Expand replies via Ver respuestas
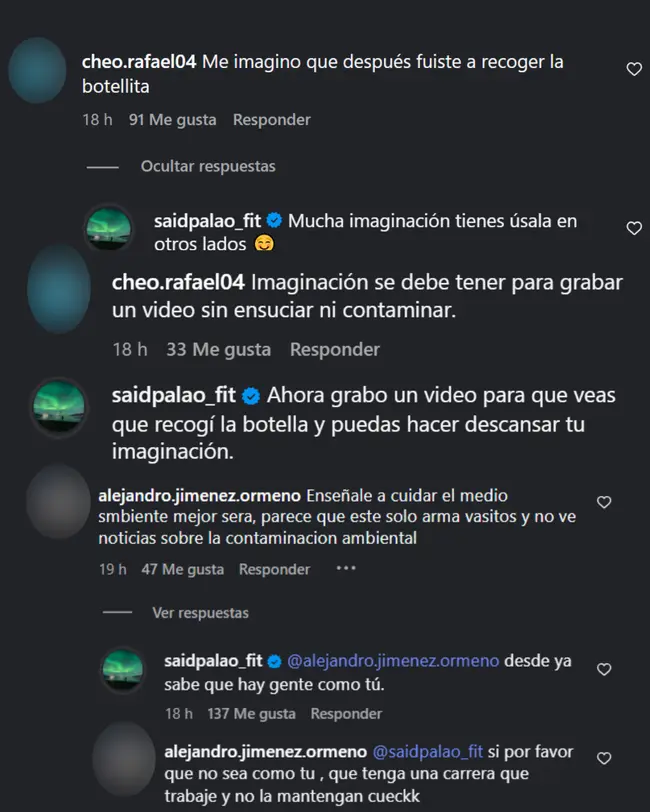 tap(200, 612)
